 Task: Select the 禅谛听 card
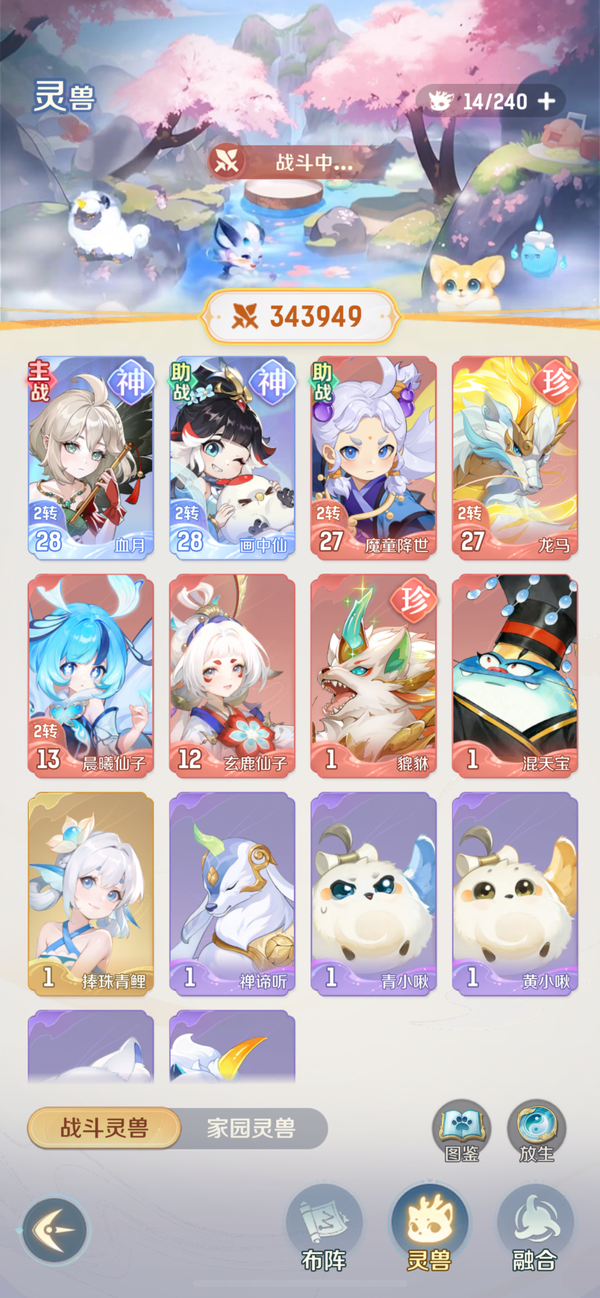pos(232,893)
